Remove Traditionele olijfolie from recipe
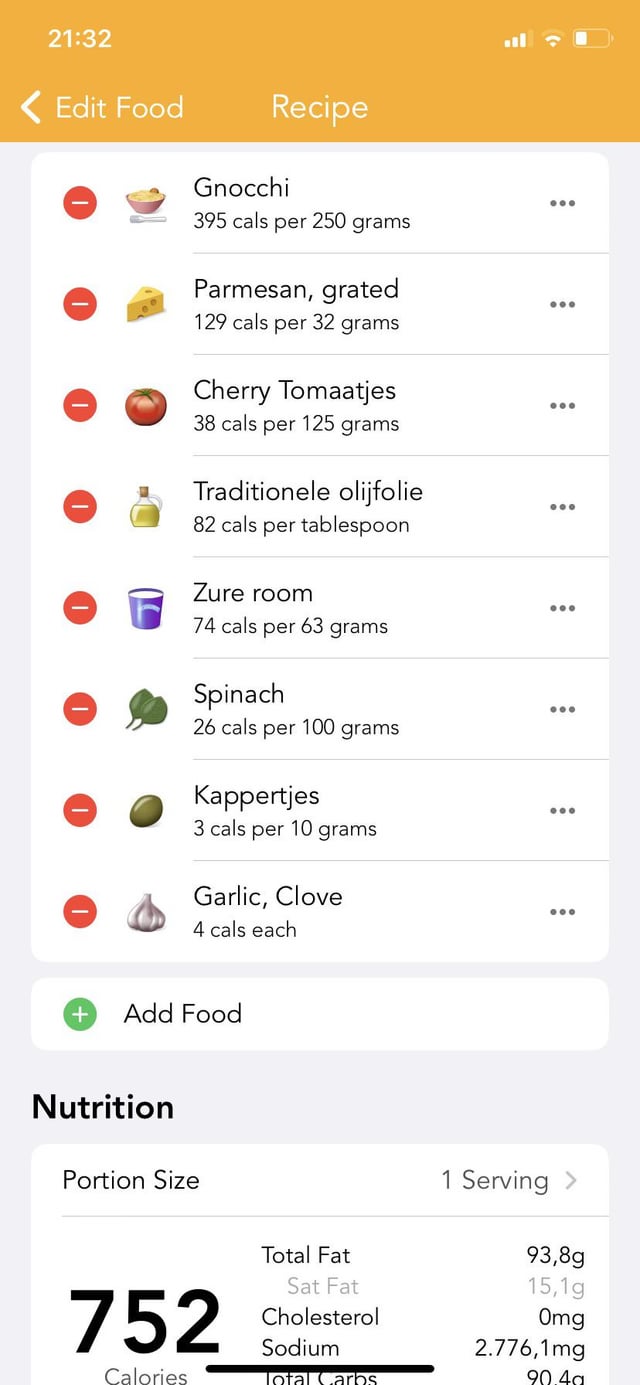640x1385 pixels. coord(80,506)
